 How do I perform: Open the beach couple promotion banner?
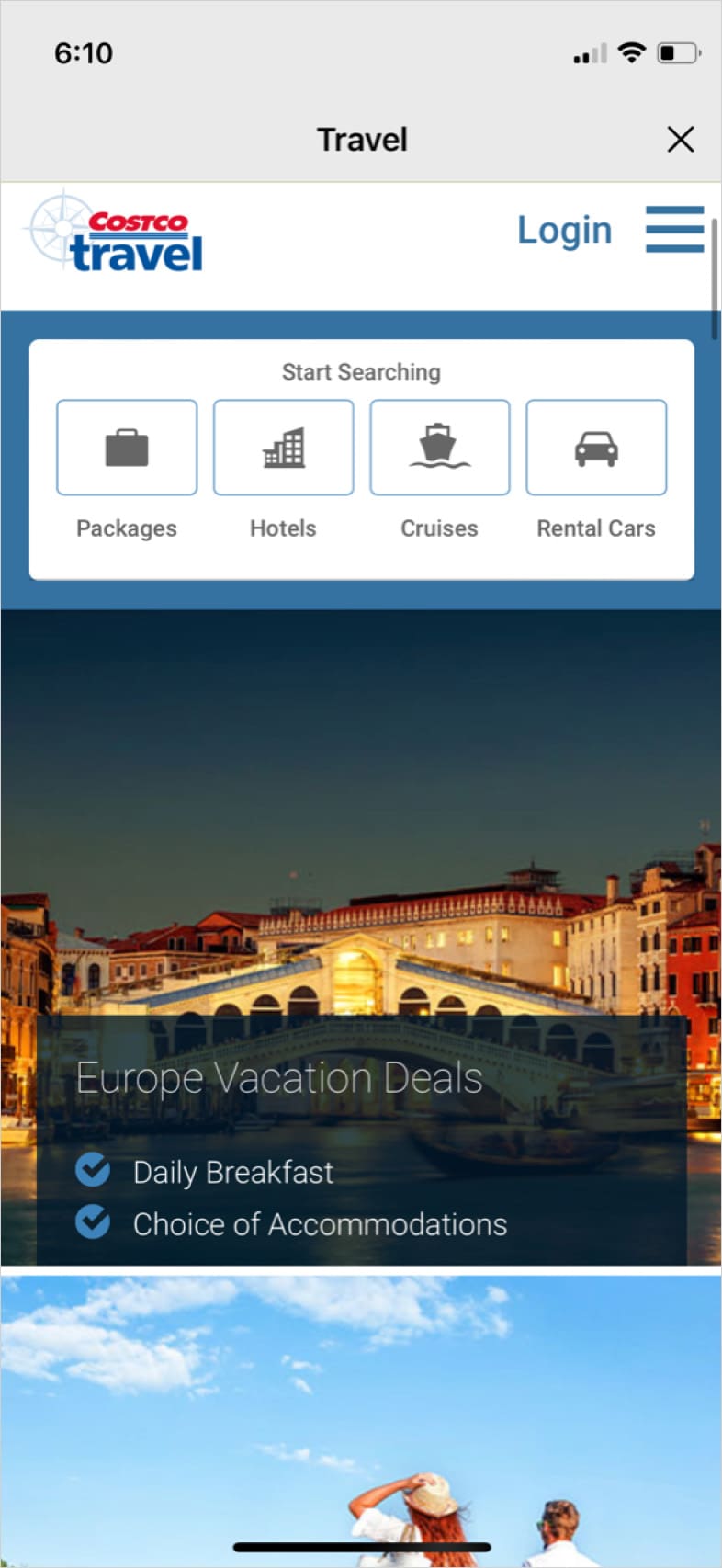[360, 1415]
